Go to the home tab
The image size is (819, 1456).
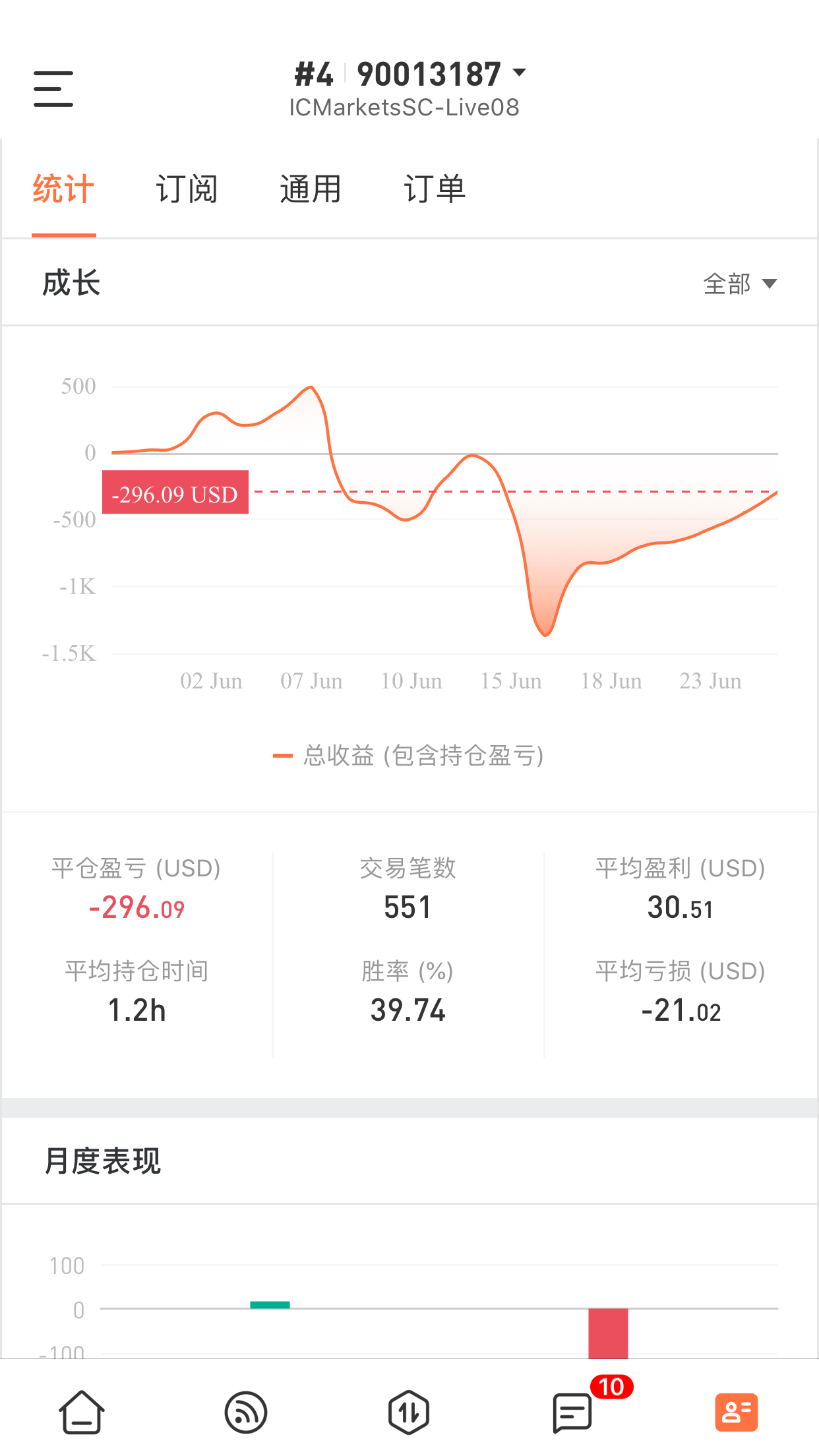pos(82,1412)
